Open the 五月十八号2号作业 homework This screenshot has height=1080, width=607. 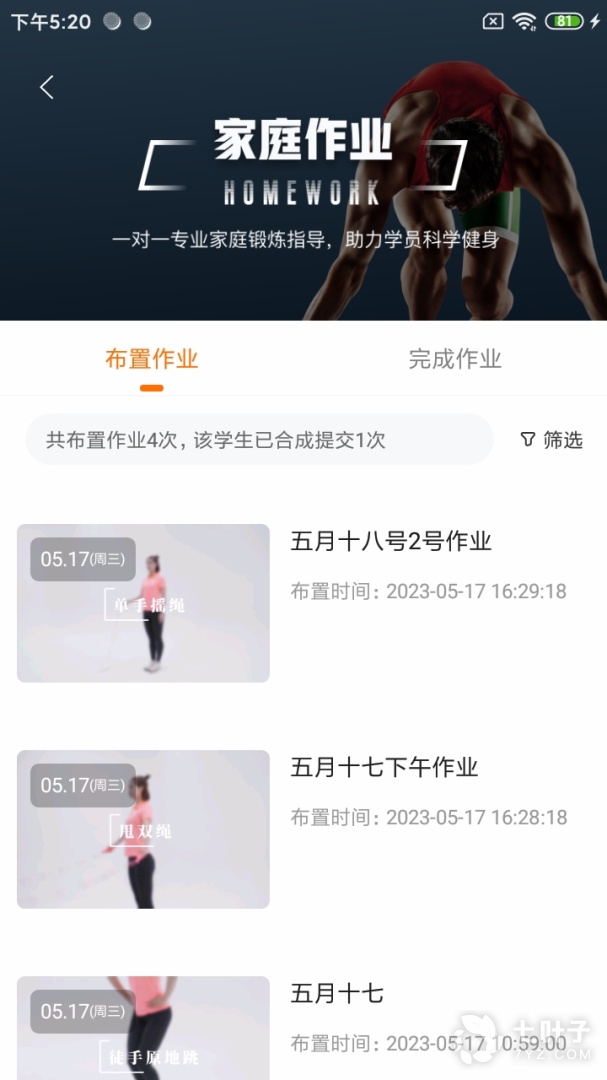(391, 542)
